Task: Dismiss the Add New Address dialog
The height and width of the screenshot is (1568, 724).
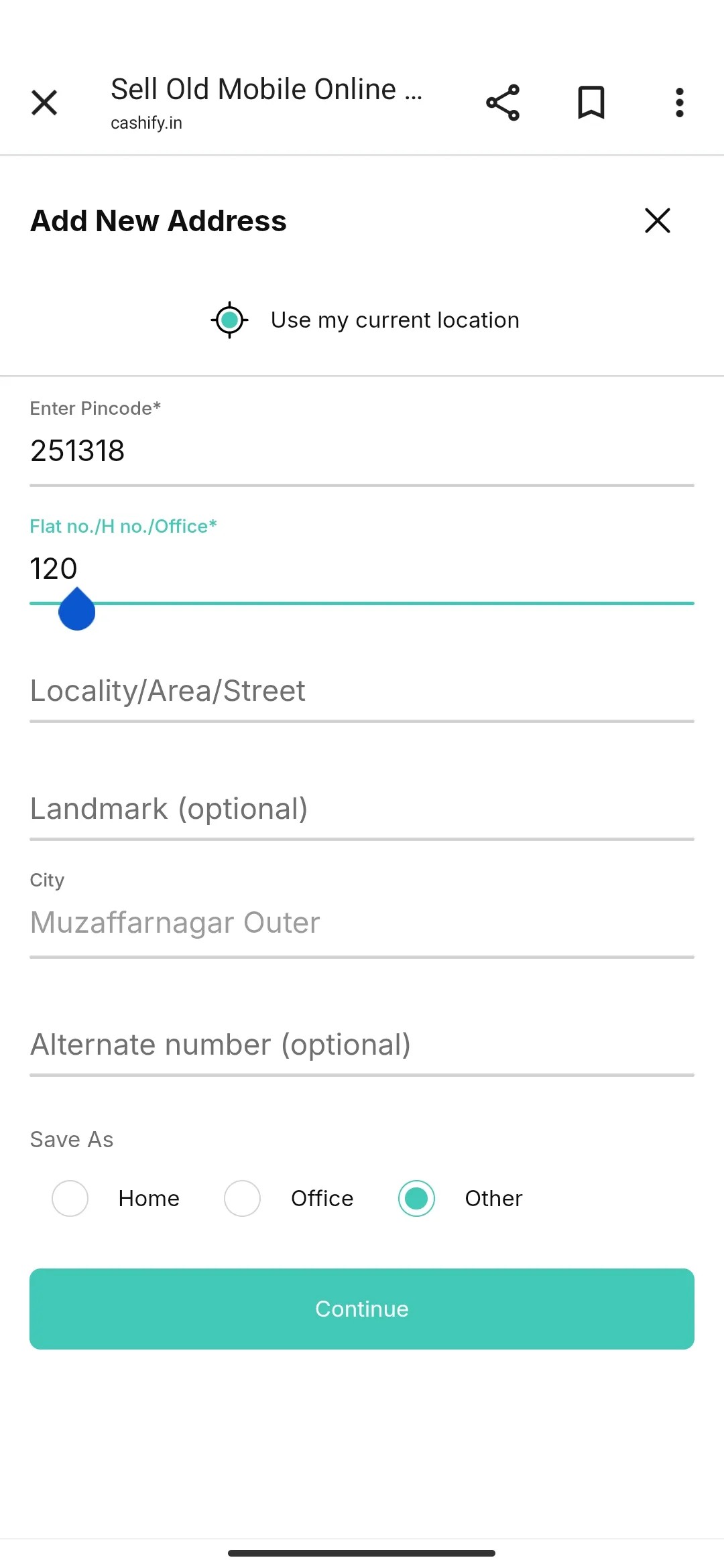Action: 656,221
